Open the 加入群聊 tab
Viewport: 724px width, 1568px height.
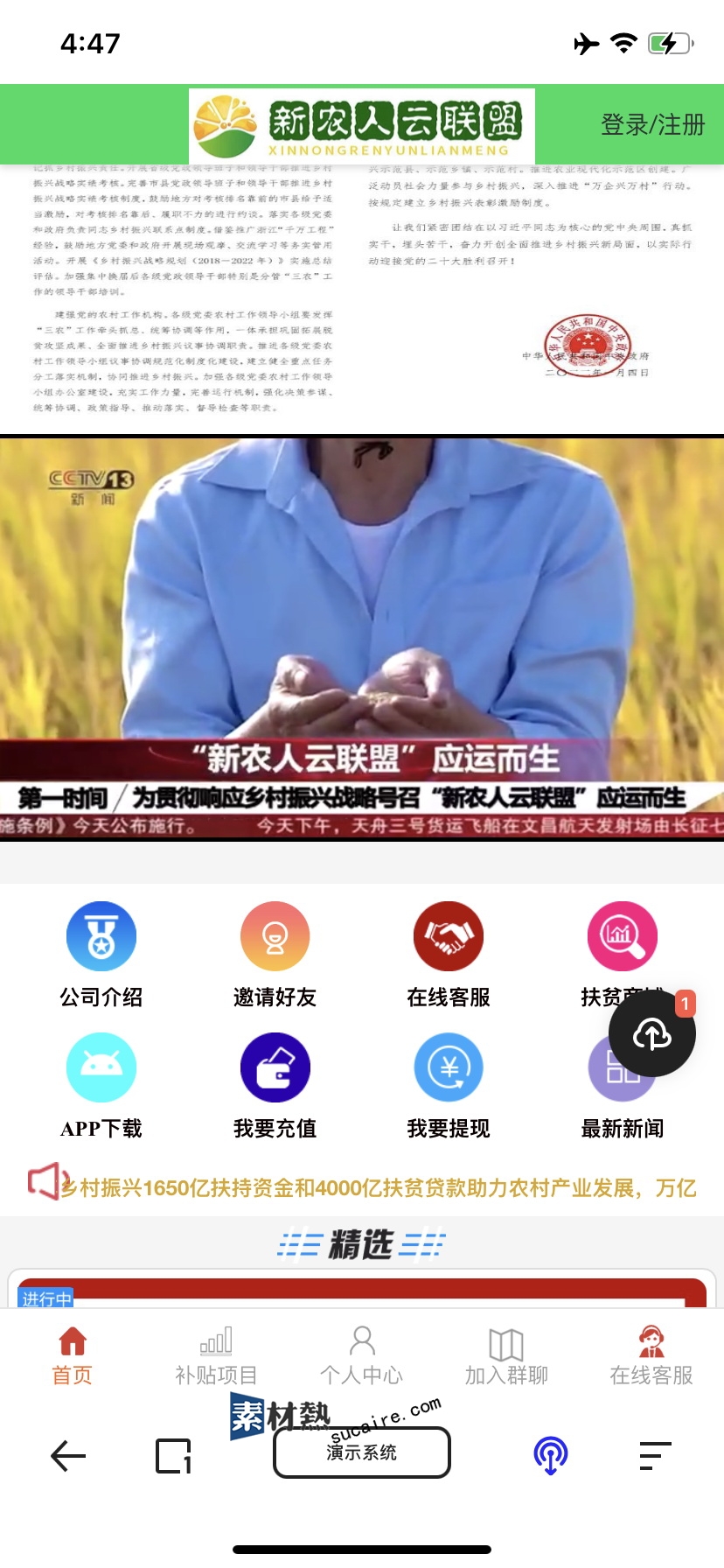click(506, 1355)
